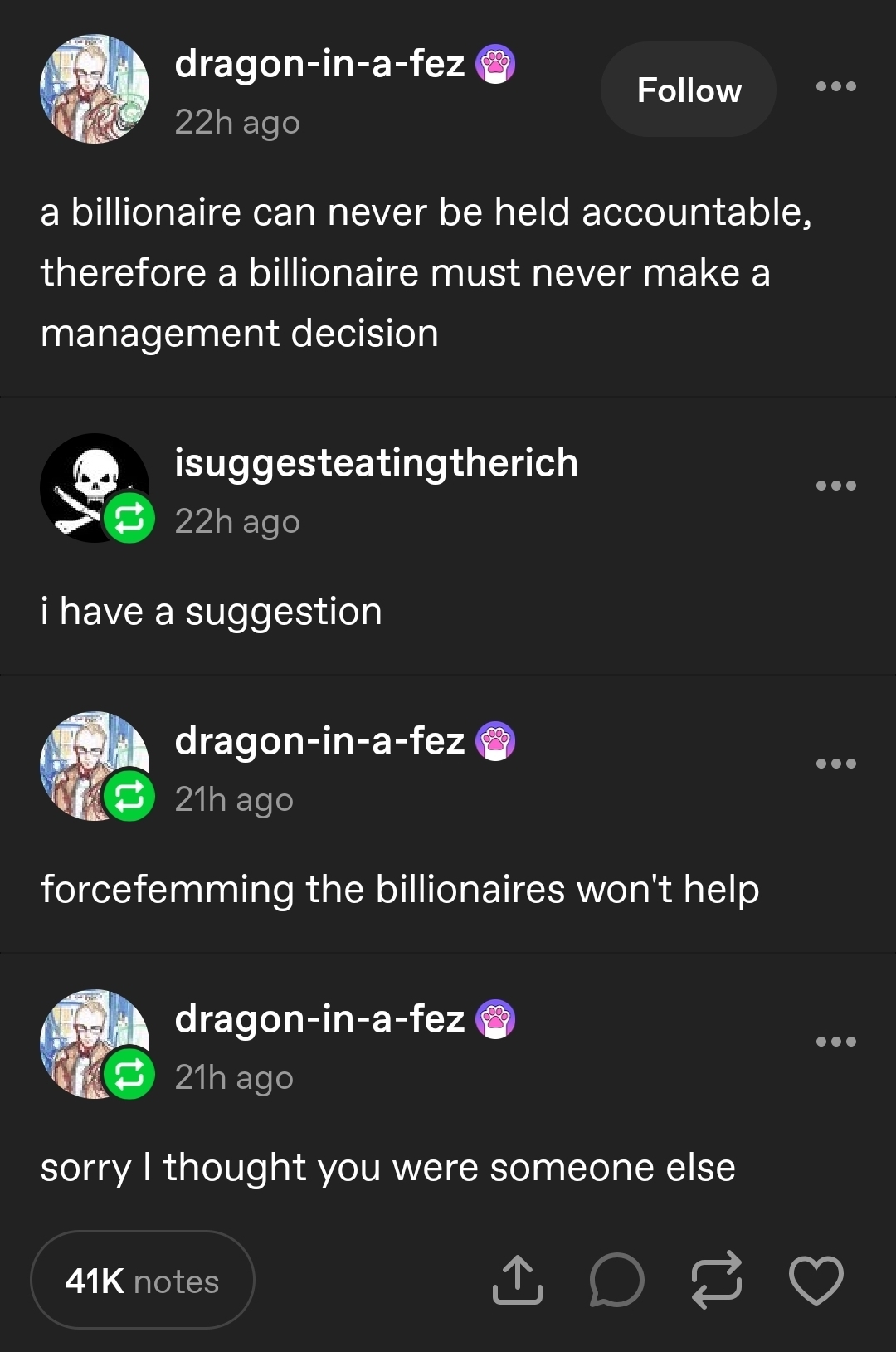
Task: Open options for isuggesteatingtherich's reblog
Action: [835, 486]
